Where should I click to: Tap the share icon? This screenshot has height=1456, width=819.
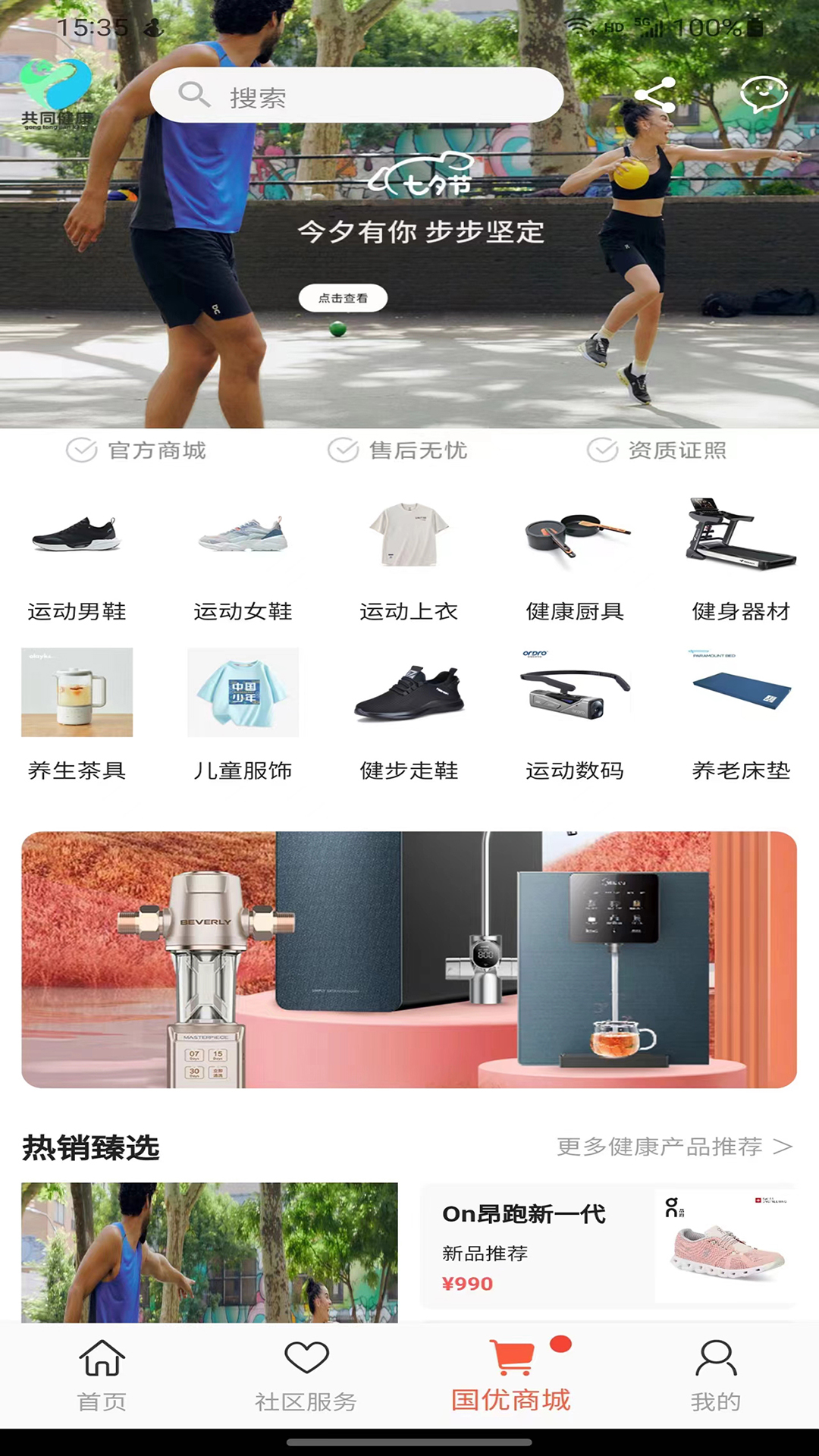click(655, 96)
